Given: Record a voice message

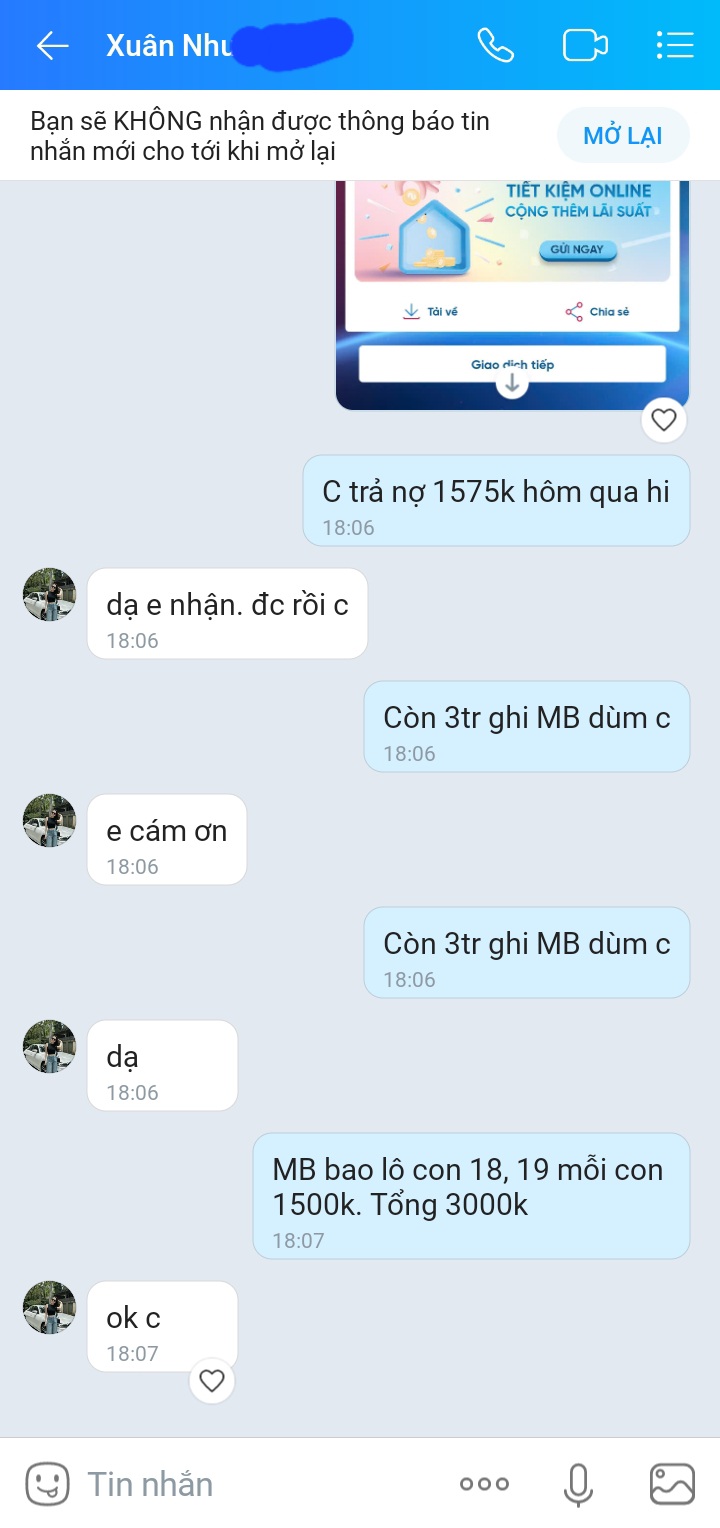Looking at the screenshot, I should [578, 1484].
